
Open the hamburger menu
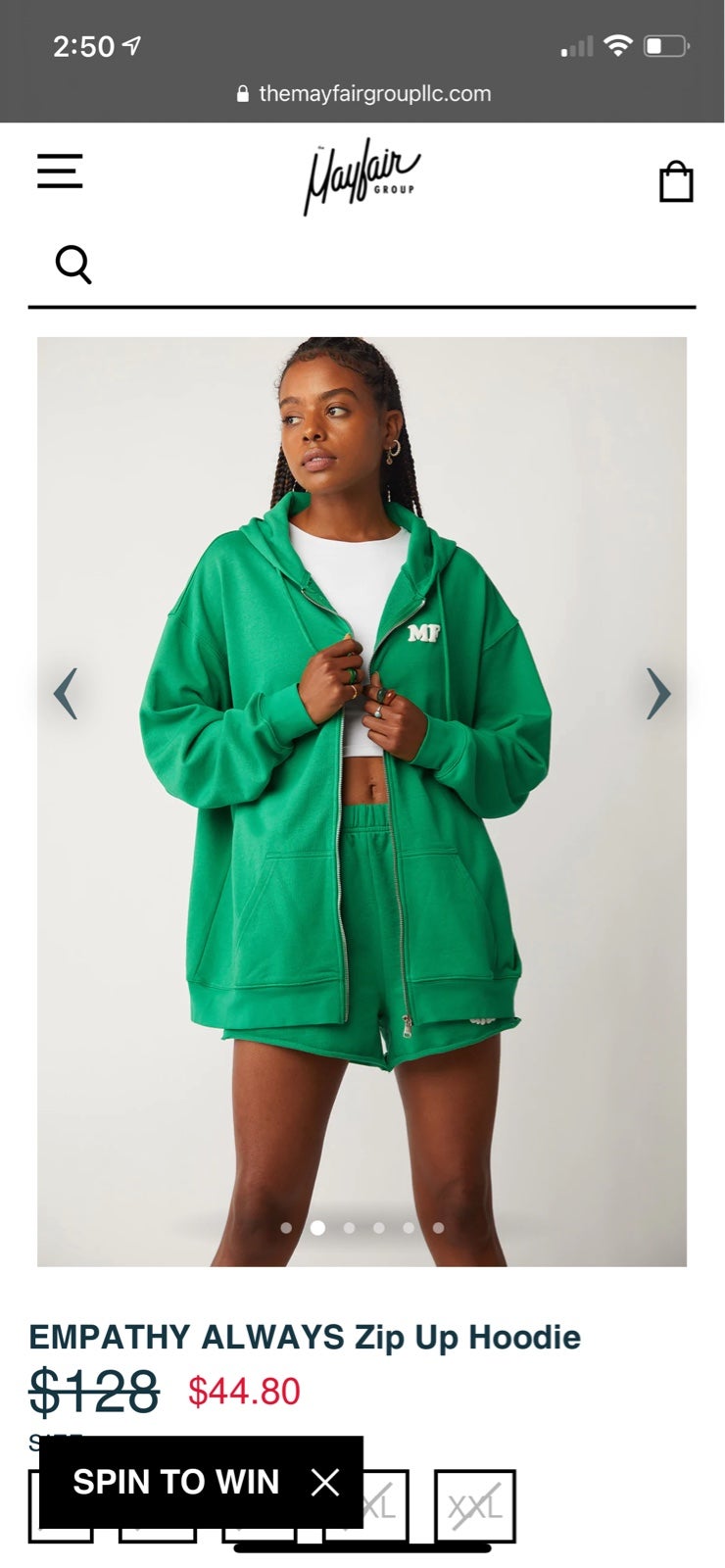60,171
